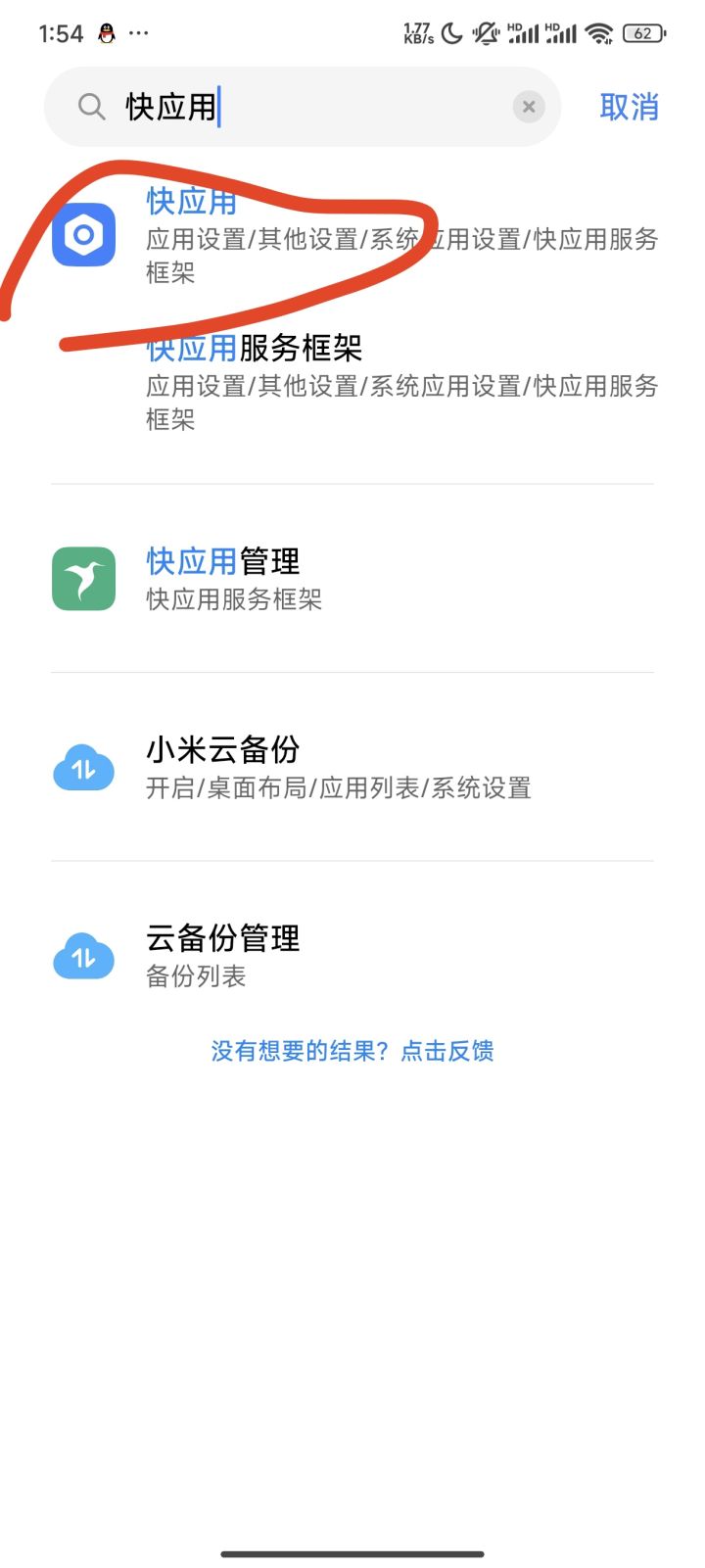Tap 点击反馈 feedback link

click(x=447, y=1050)
